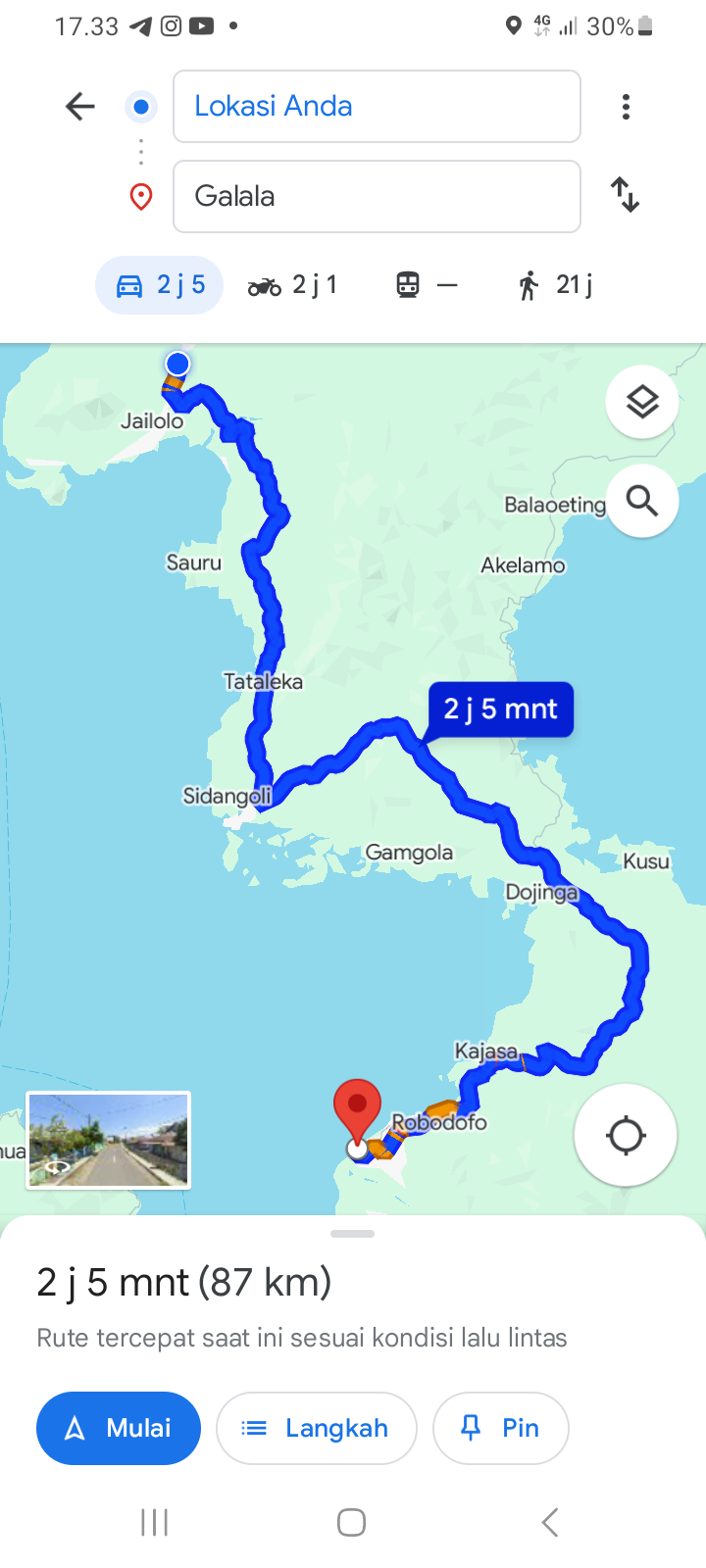Open recent apps from navigation bar
The width and height of the screenshot is (706, 1568).
coord(155,1522)
